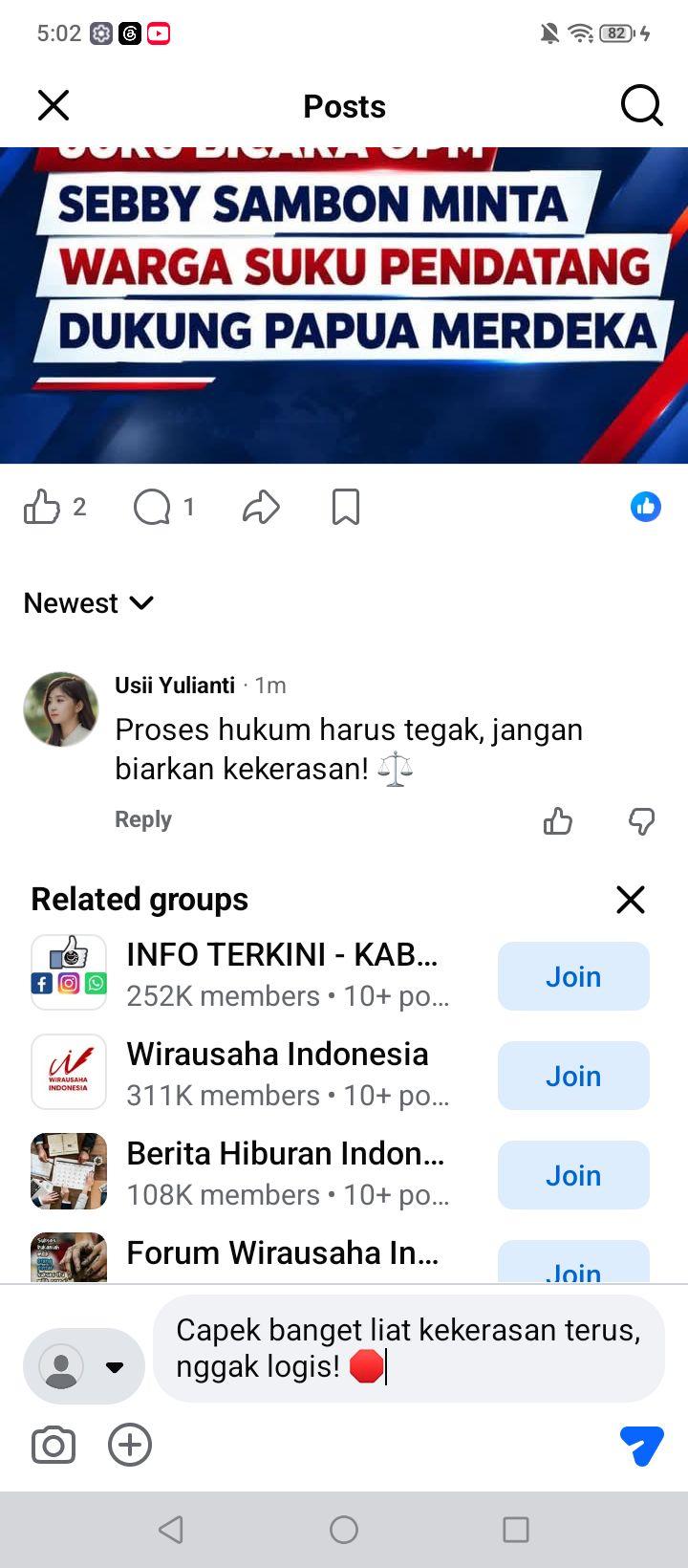Attach a photo using the camera icon

[x=54, y=1445]
